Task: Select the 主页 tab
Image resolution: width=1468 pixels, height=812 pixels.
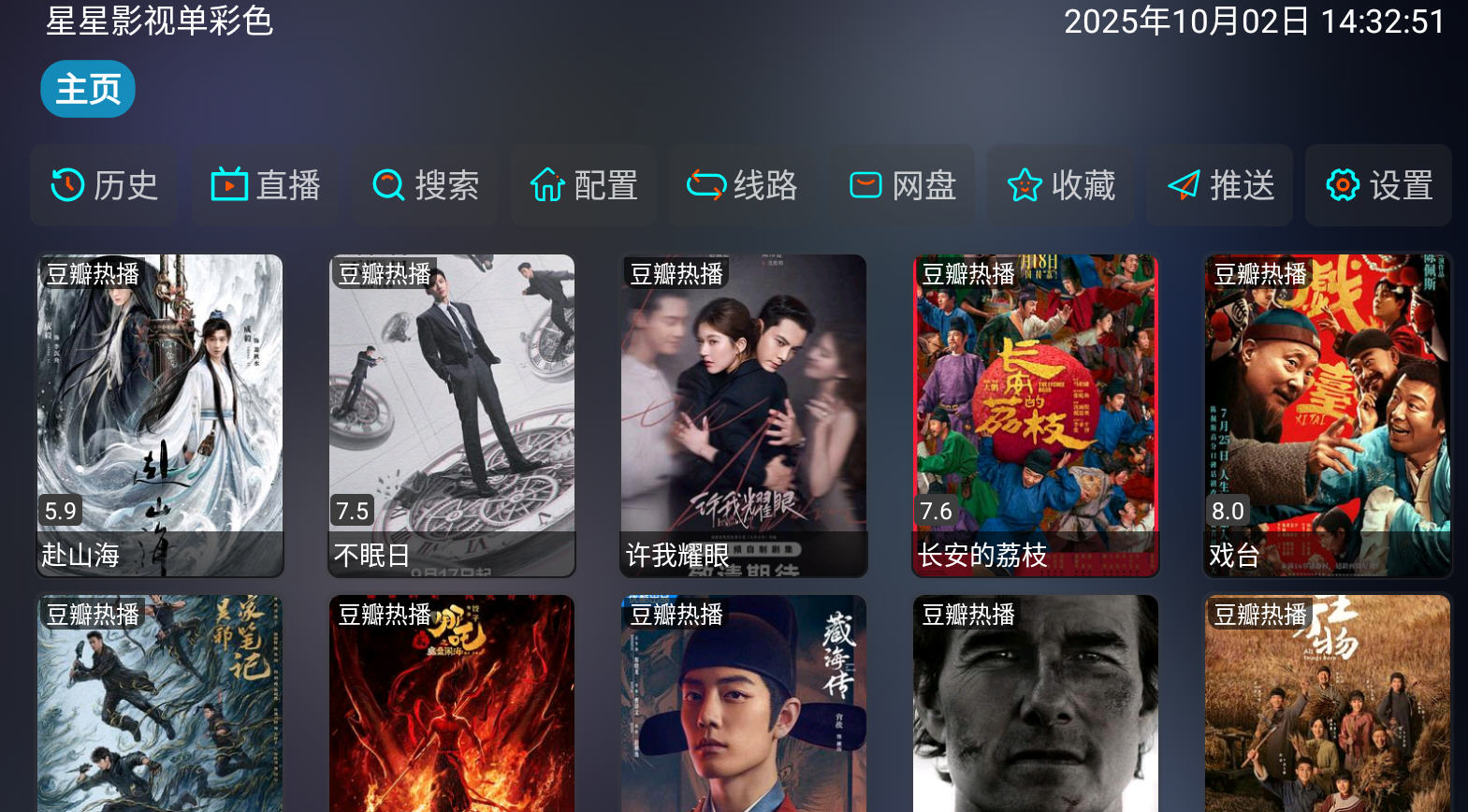Action: (88, 90)
